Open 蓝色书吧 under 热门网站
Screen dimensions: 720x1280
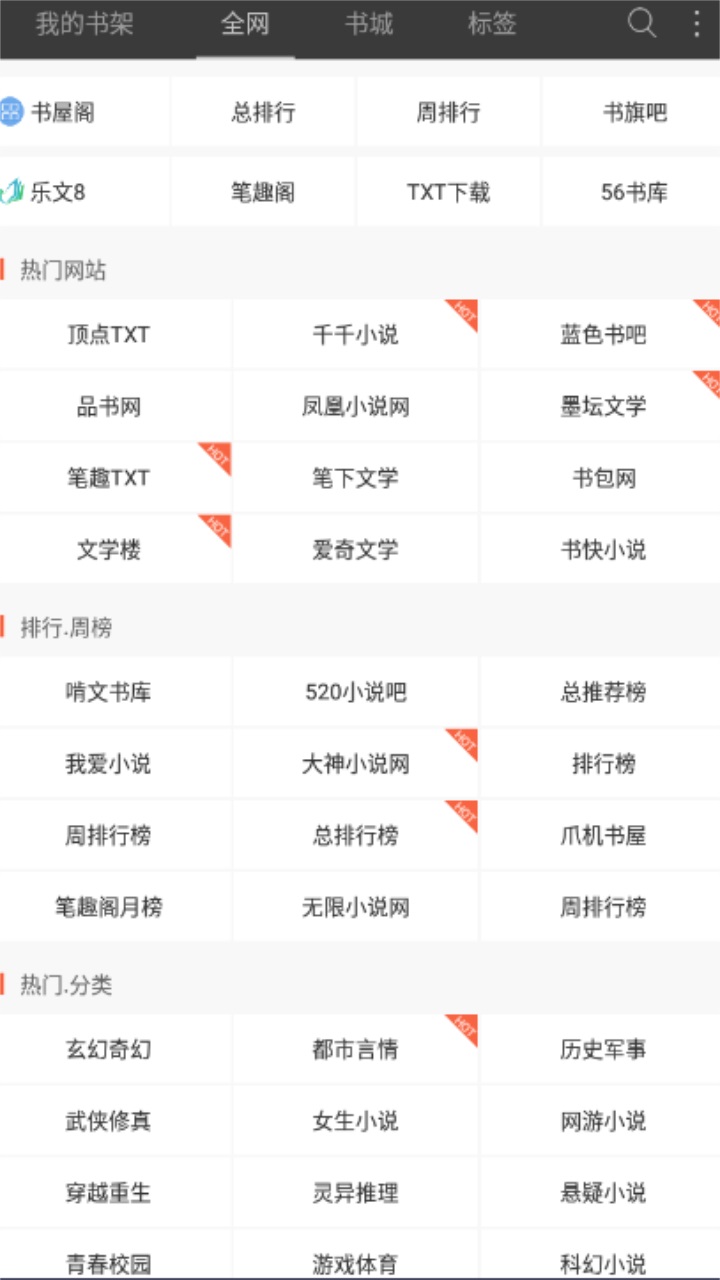(606, 335)
